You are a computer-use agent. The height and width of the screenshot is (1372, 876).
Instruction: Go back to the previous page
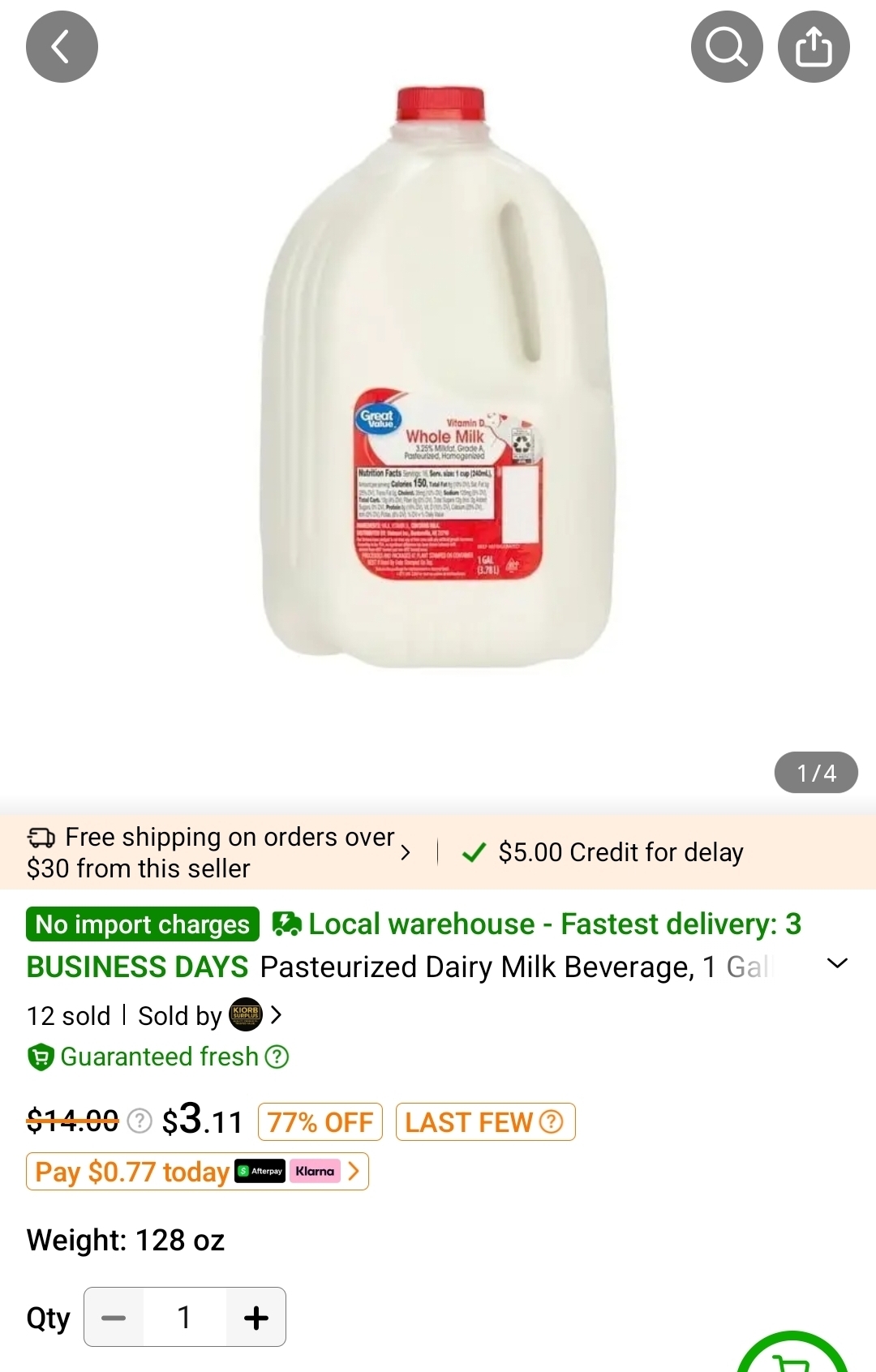coord(62,47)
